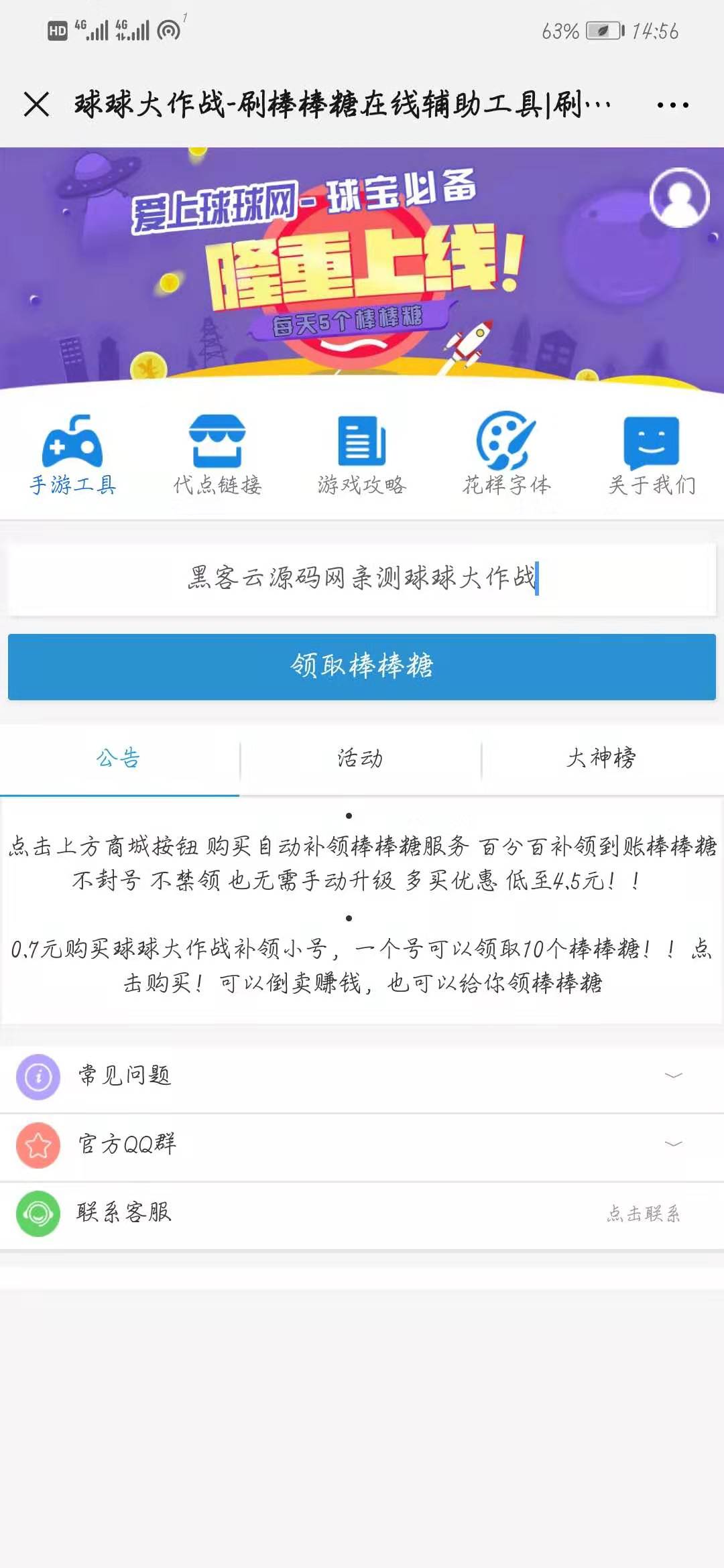Screen dimensions: 724x1568
Task: Tap the 领取棒棒糖 button
Action: [362, 667]
